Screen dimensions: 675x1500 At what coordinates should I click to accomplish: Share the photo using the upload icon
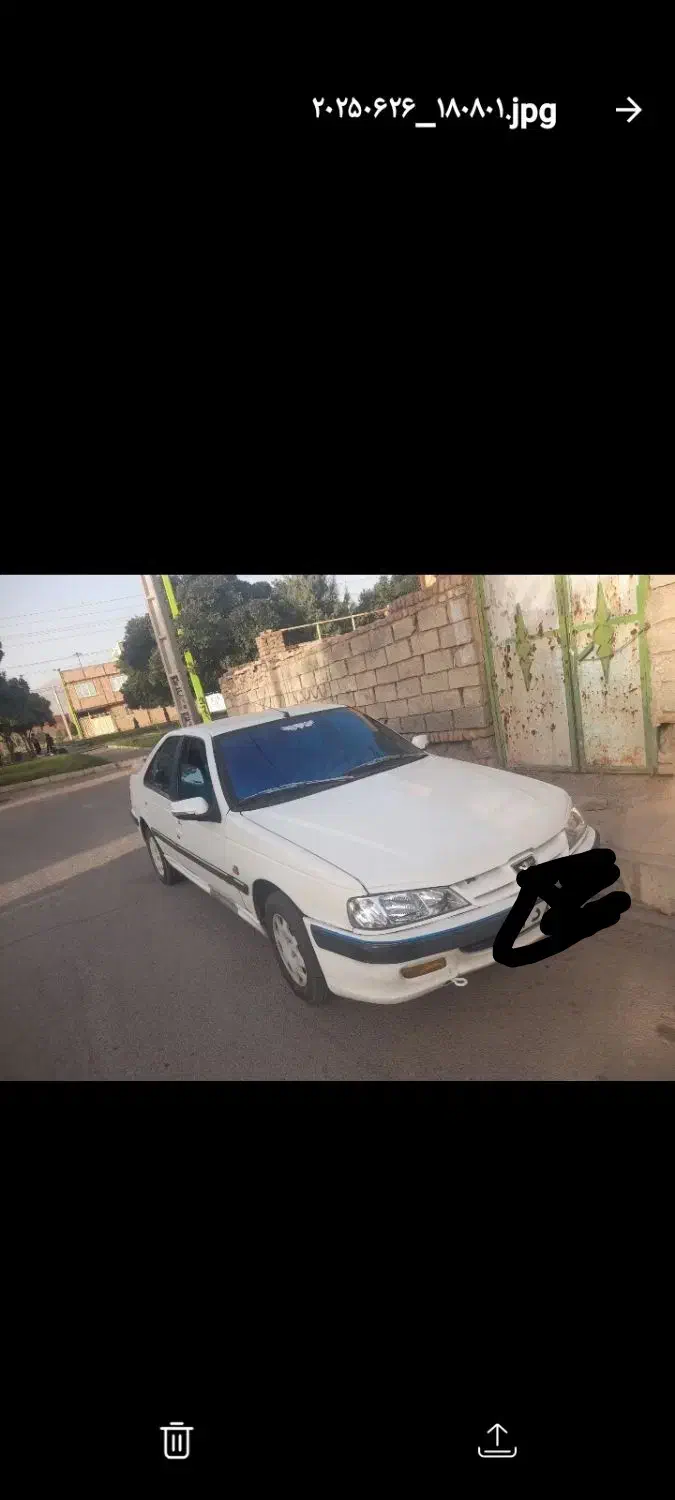pyautogui.click(x=497, y=1440)
